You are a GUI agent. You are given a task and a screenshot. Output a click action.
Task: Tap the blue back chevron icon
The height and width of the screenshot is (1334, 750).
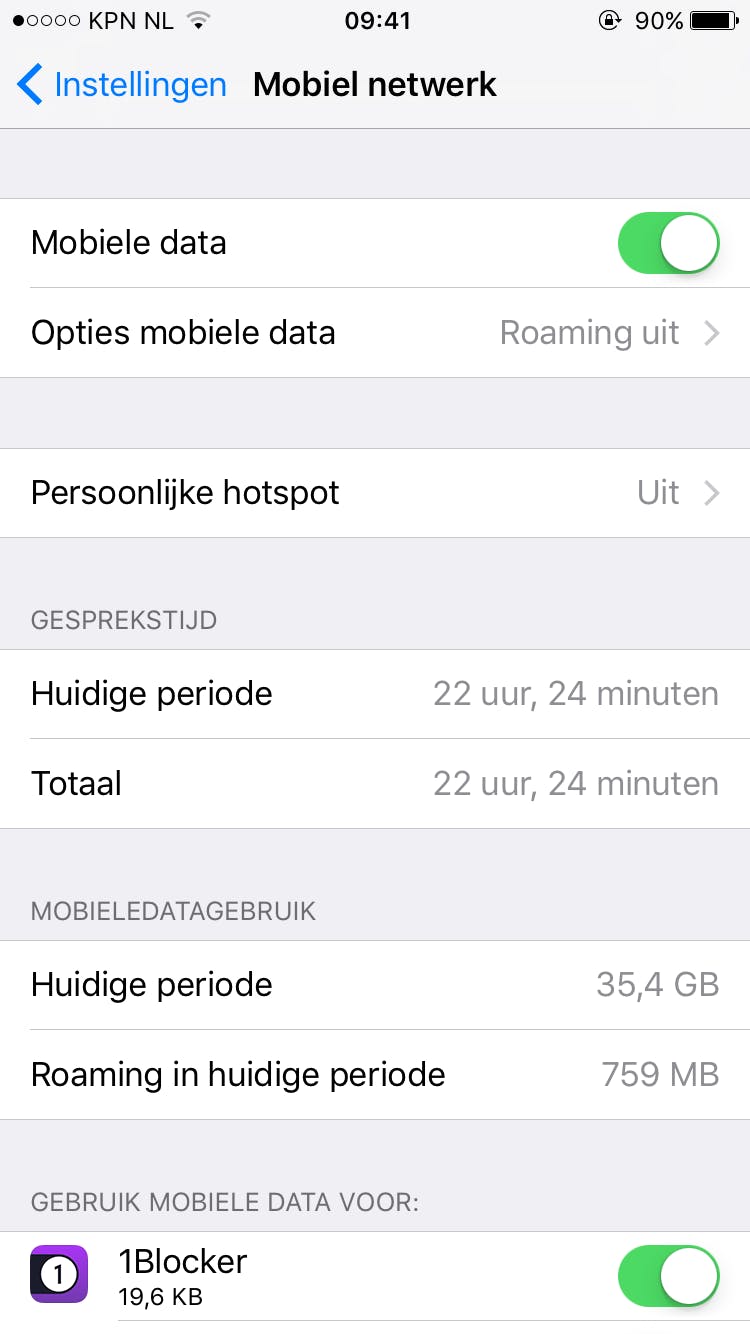point(28,85)
